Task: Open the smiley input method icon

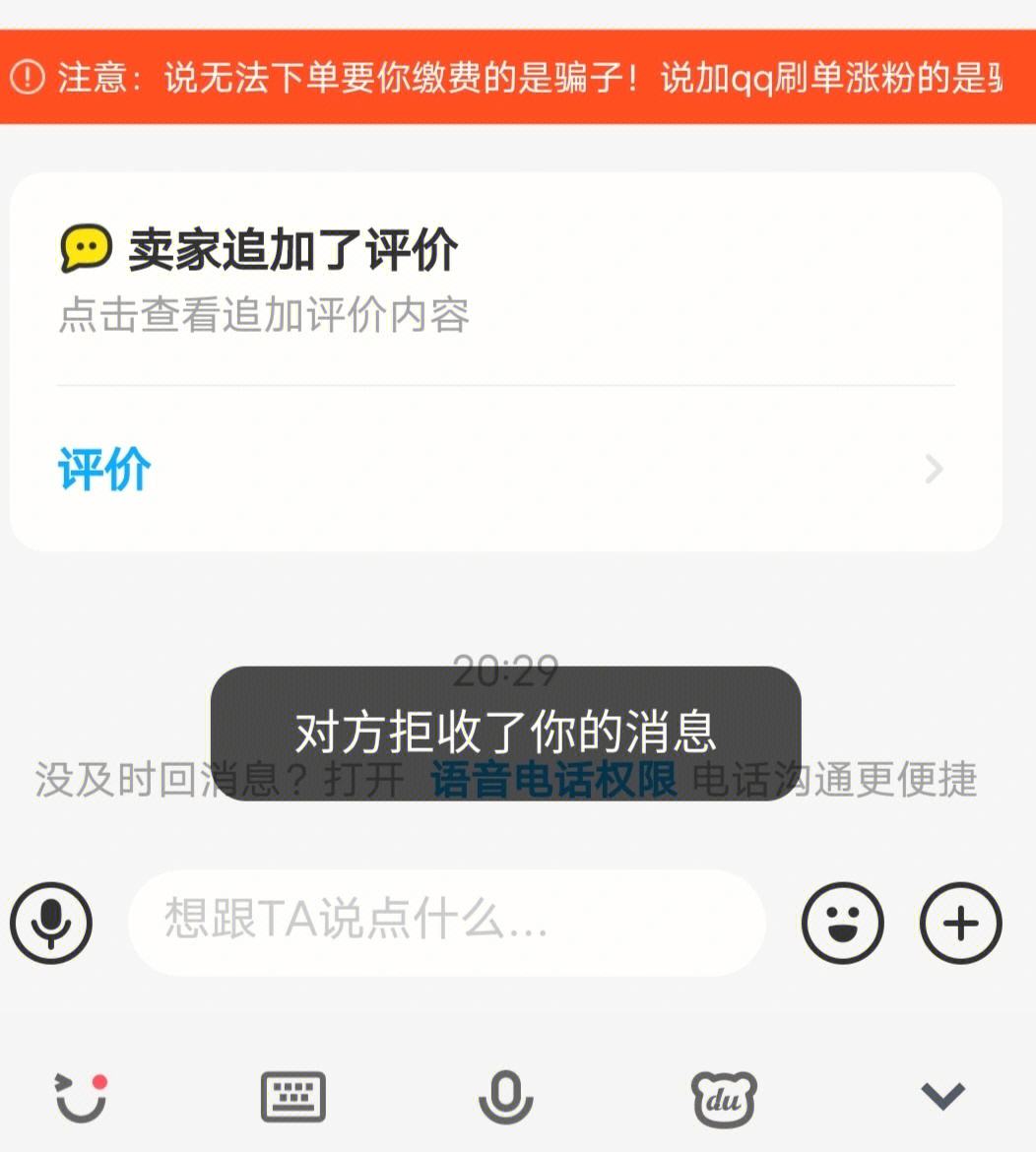Action: [81, 1097]
